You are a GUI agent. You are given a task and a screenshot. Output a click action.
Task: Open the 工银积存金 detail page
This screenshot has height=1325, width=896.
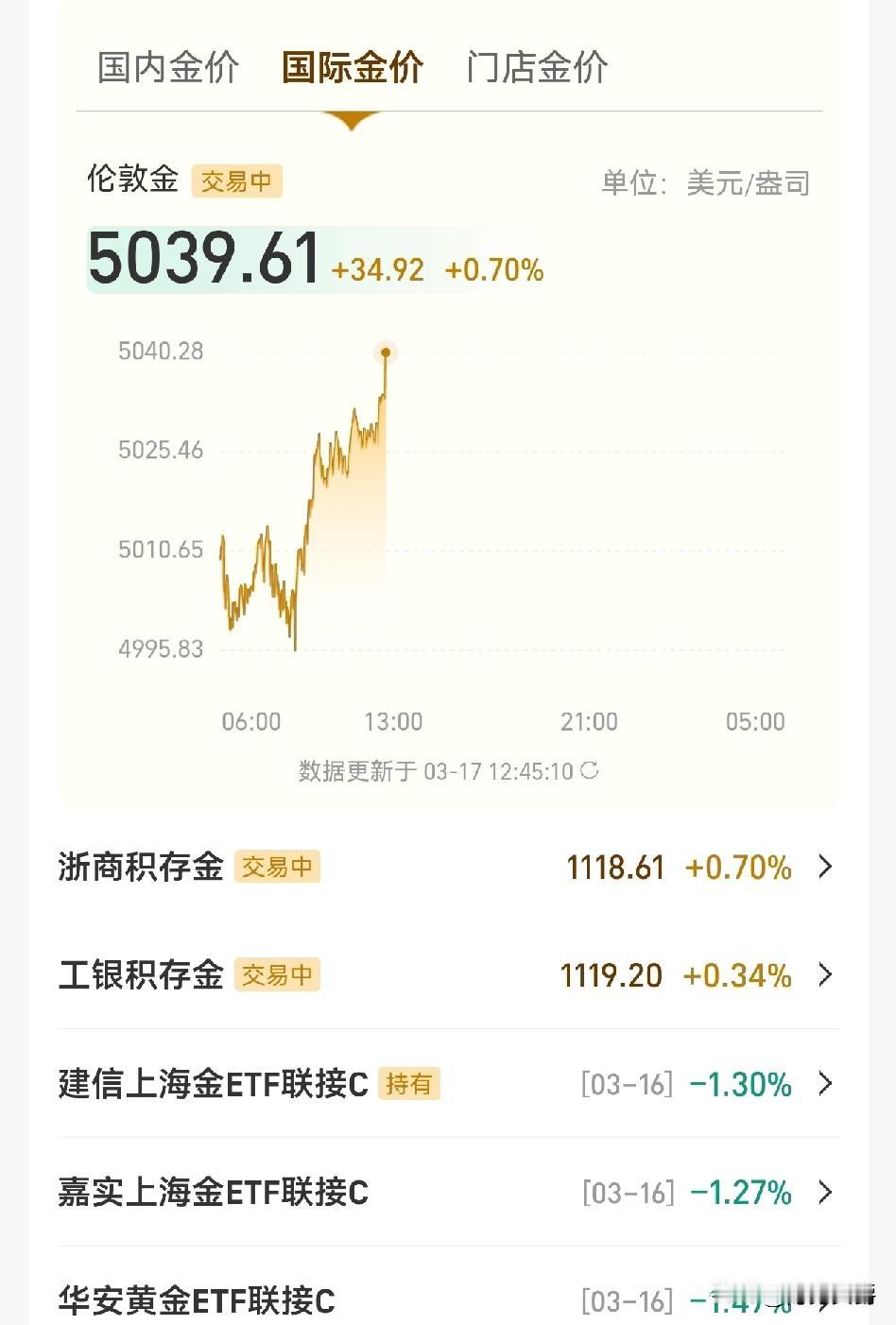(x=824, y=975)
